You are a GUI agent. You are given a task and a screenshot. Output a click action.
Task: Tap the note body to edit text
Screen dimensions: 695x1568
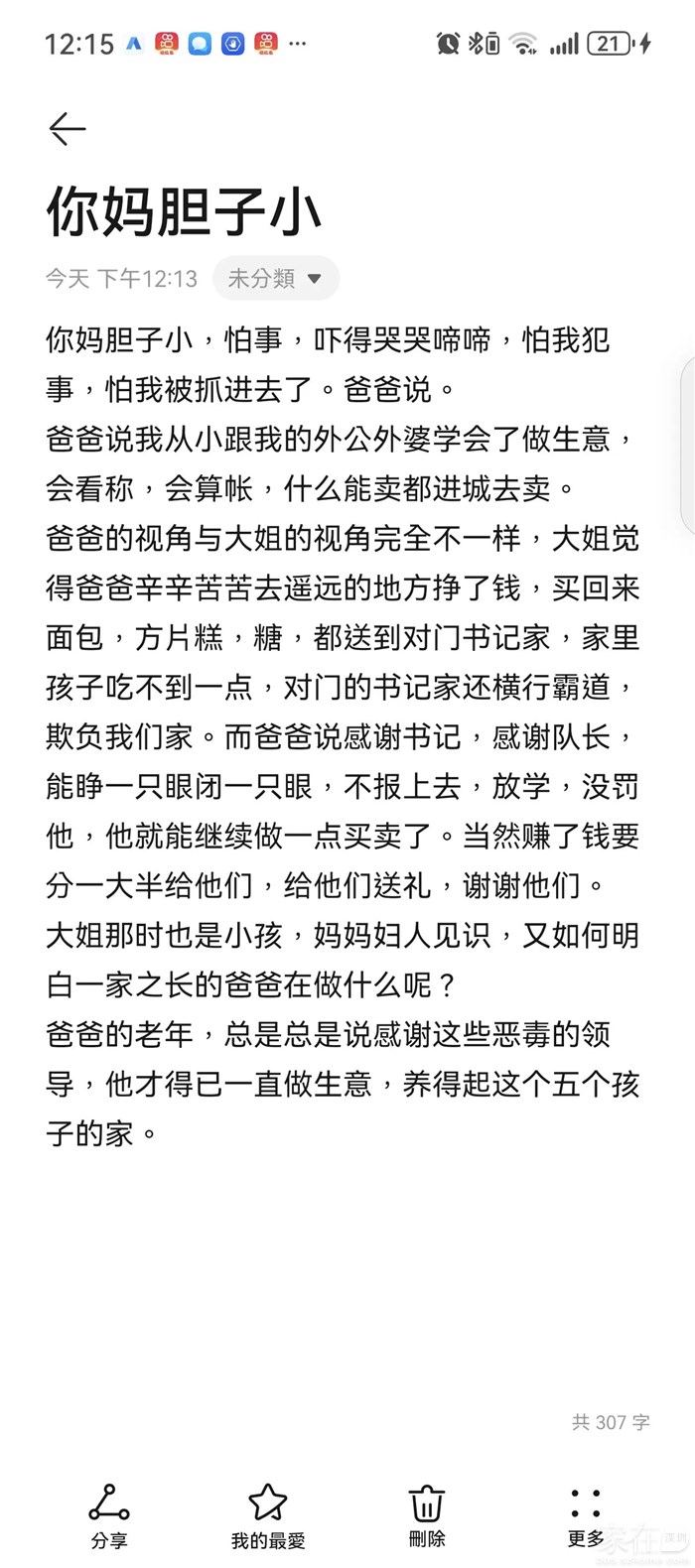tap(343, 734)
